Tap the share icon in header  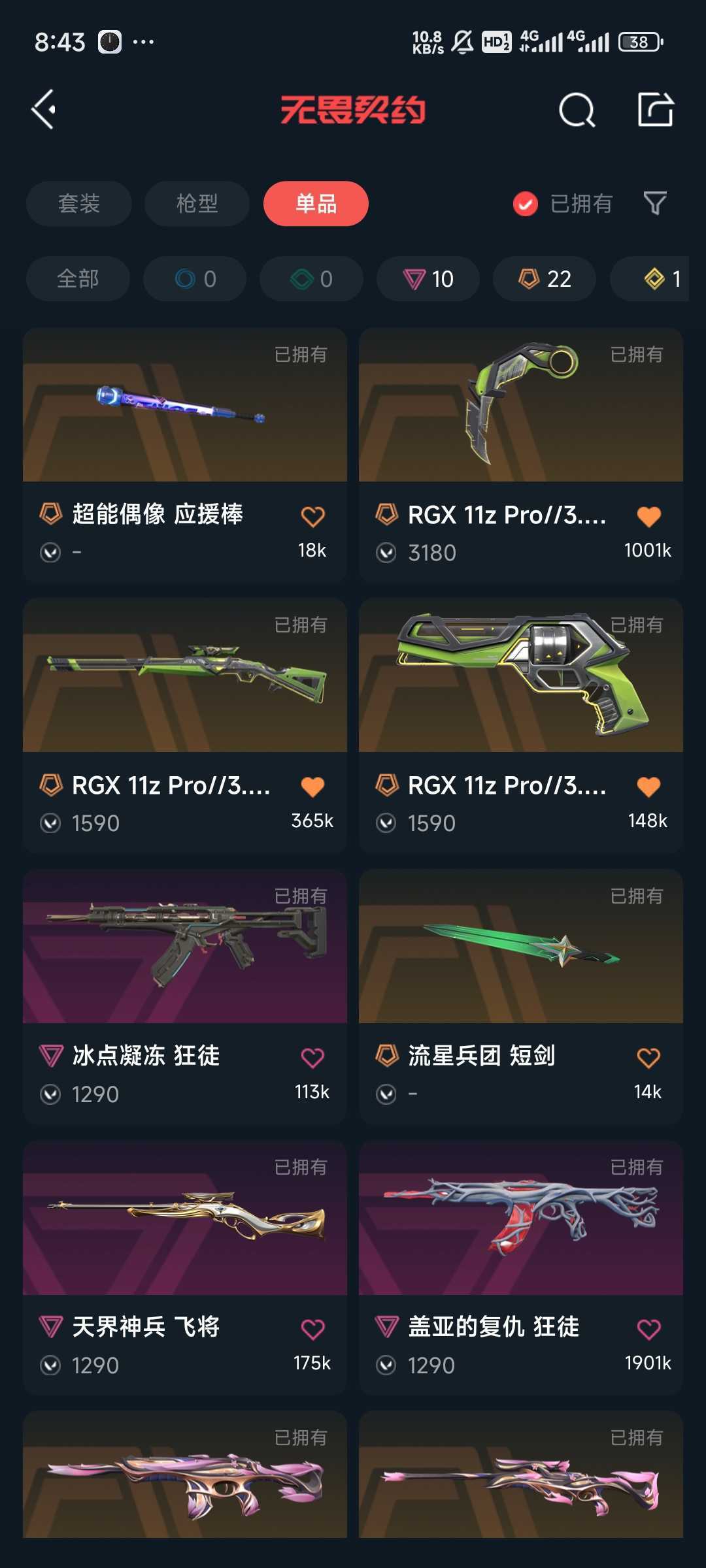pyautogui.click(x=656, y=109)
